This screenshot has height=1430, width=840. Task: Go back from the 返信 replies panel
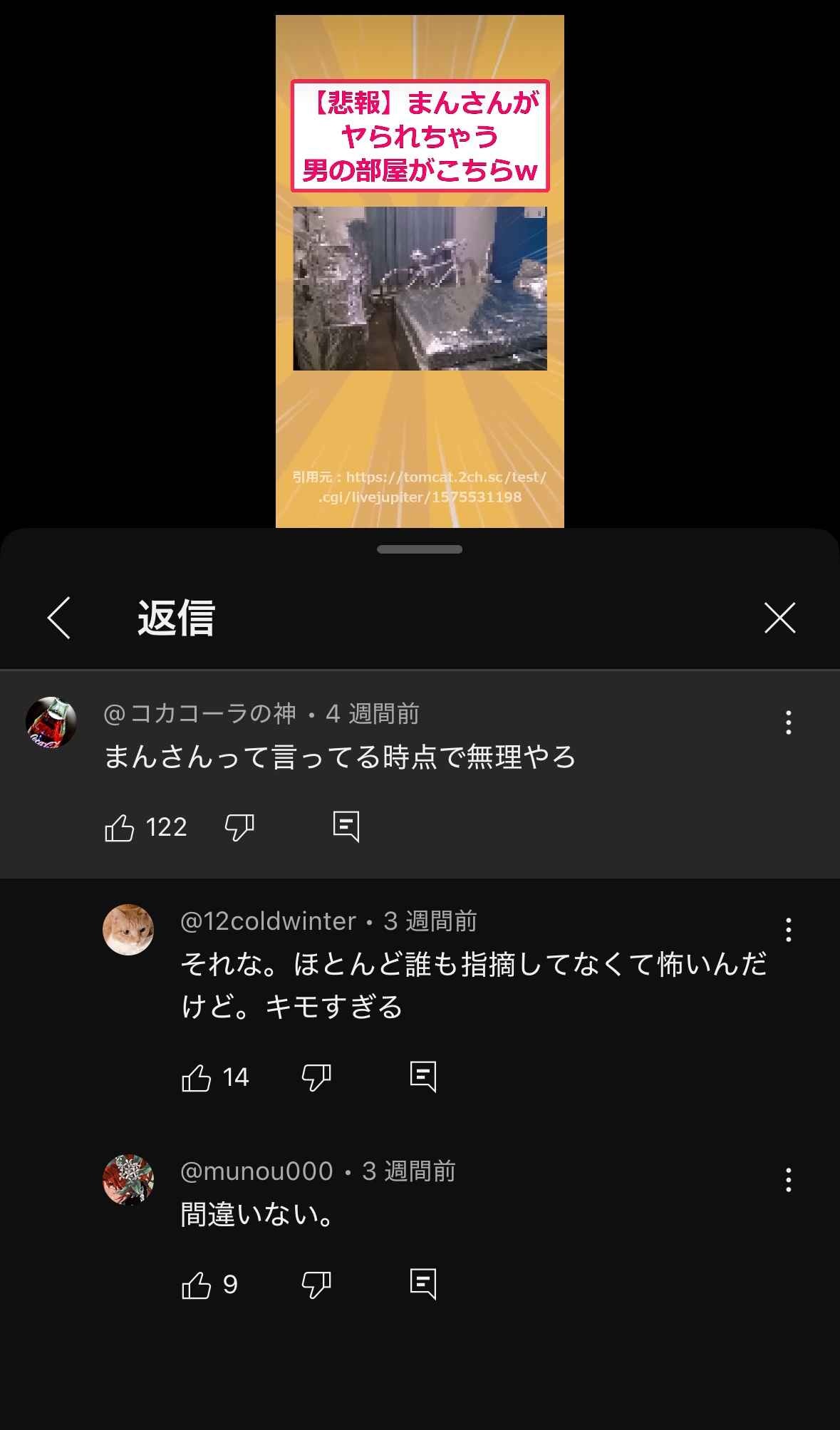coord(59,617)
